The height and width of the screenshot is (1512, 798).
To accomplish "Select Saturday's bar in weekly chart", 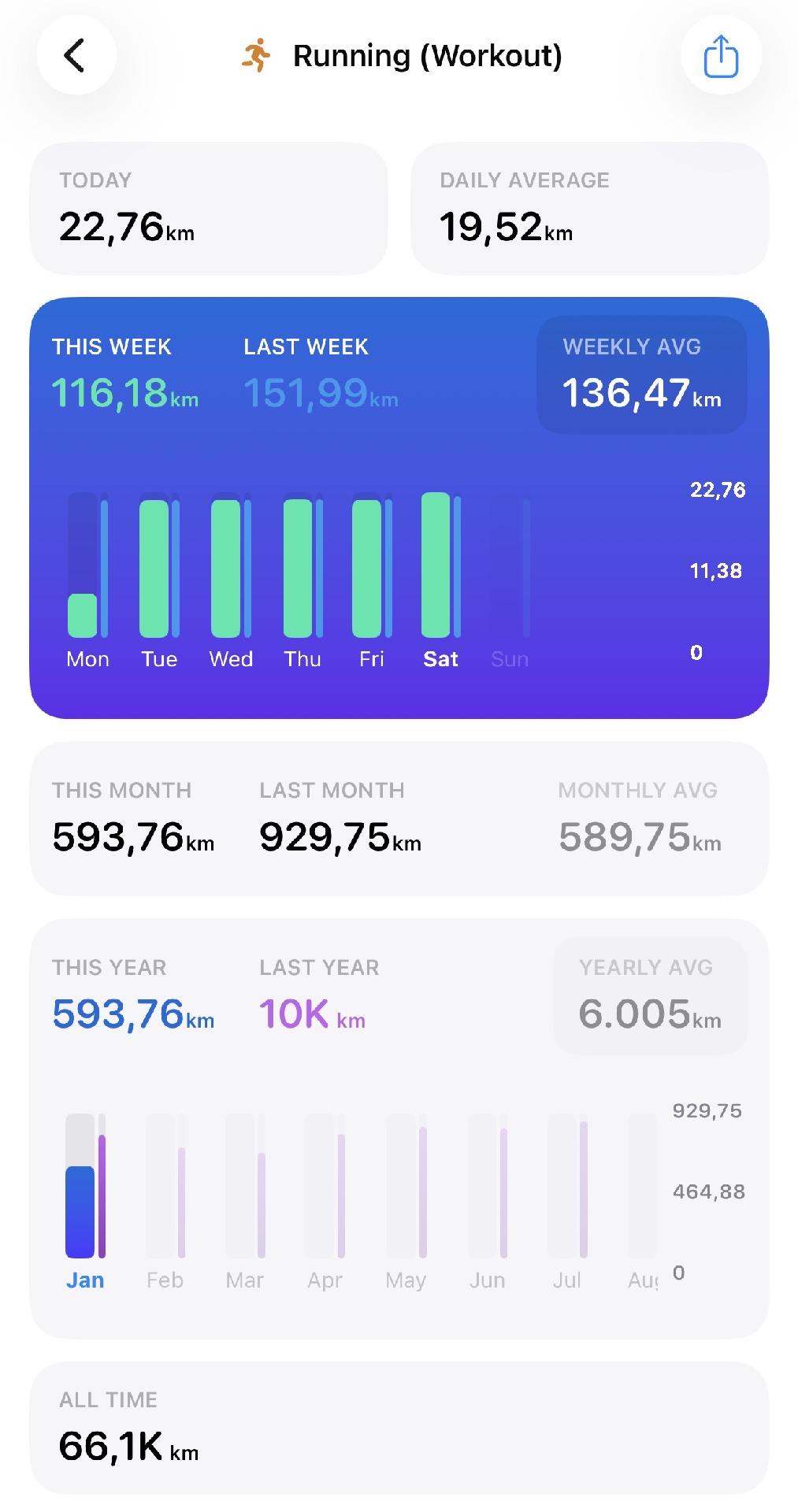I will point(436,565).
